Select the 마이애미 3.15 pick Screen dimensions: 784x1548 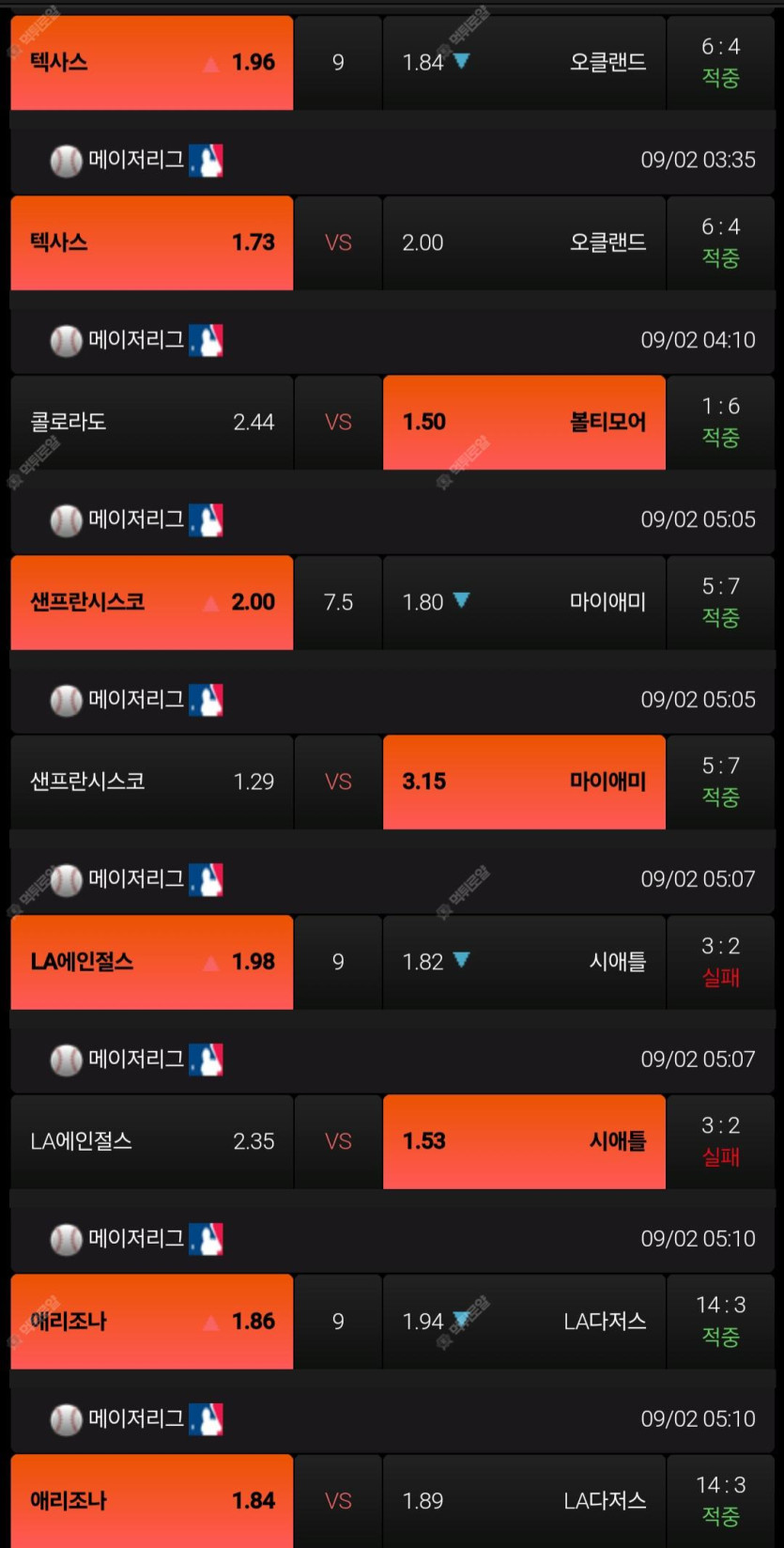point(524,782)
